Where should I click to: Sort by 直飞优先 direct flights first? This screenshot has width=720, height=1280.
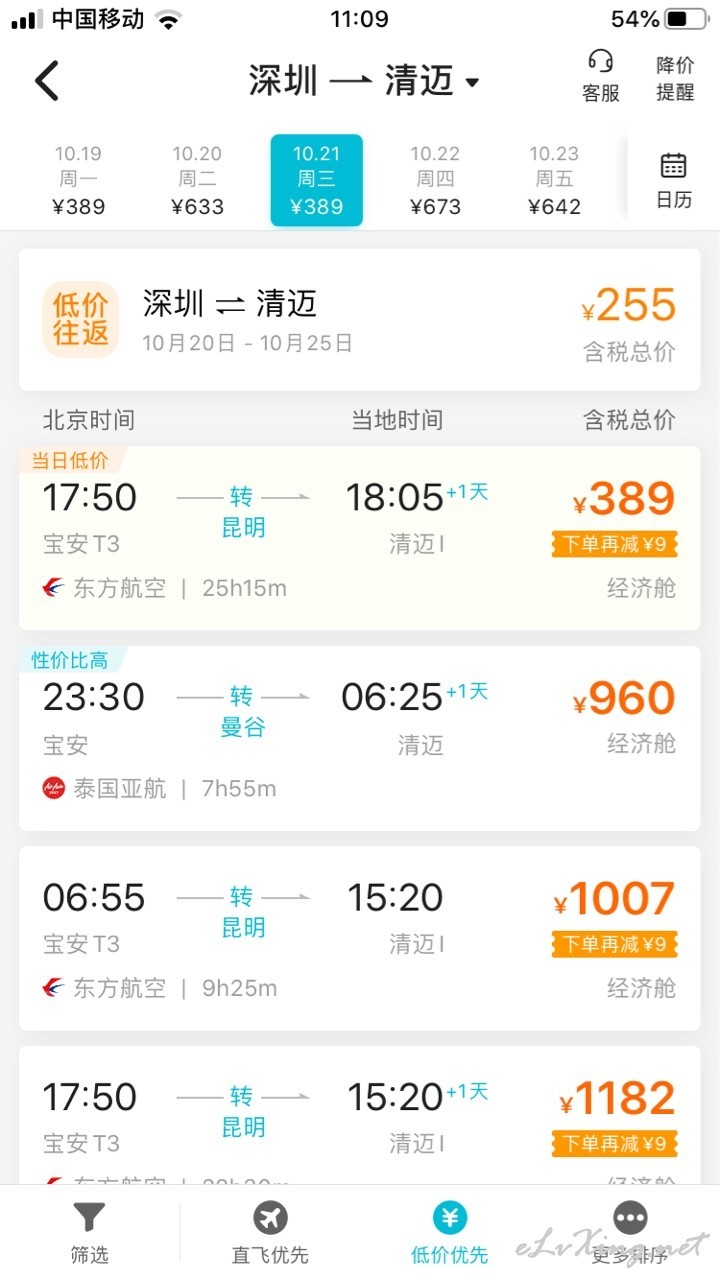click(270, 1232)
